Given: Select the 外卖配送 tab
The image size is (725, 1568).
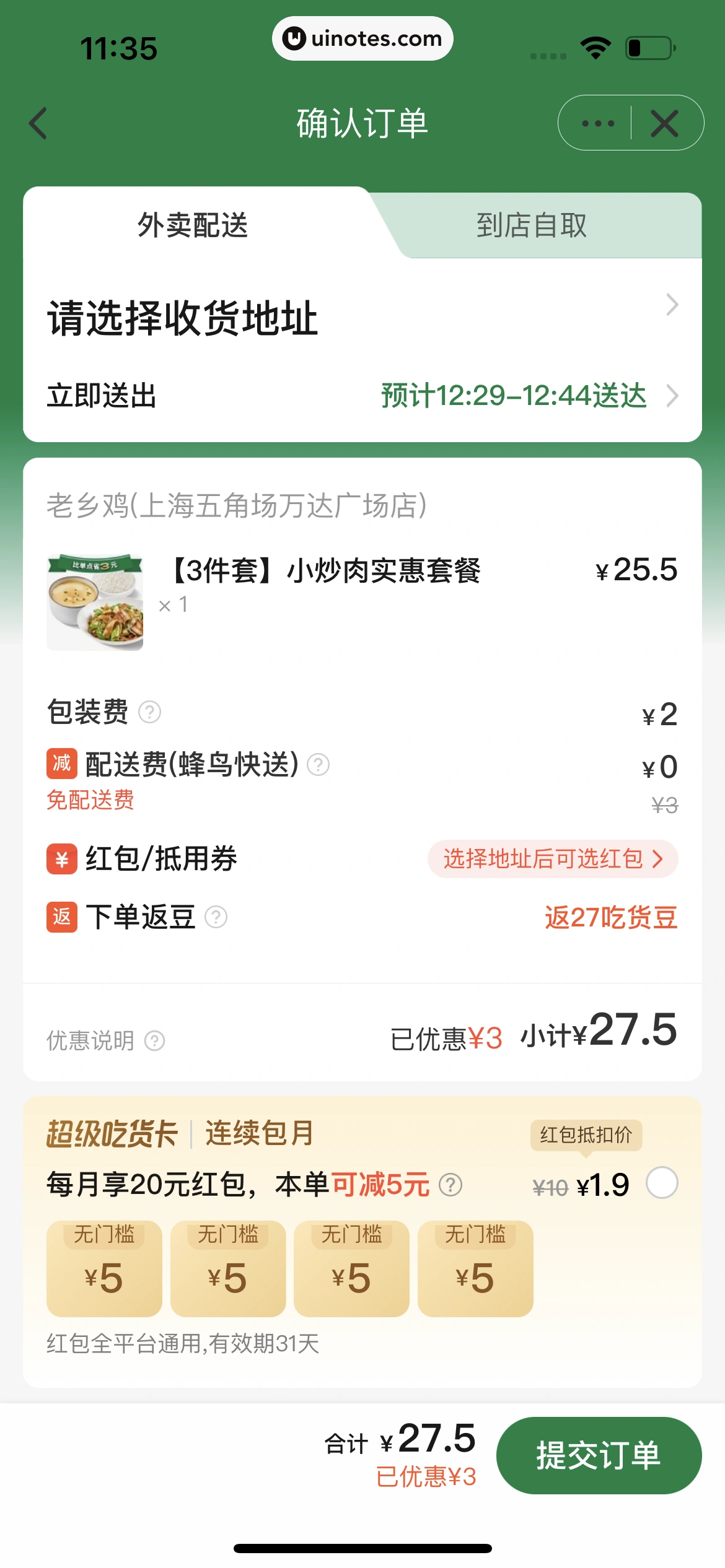Looking at the screenshot, I should [x=192, y=225].
